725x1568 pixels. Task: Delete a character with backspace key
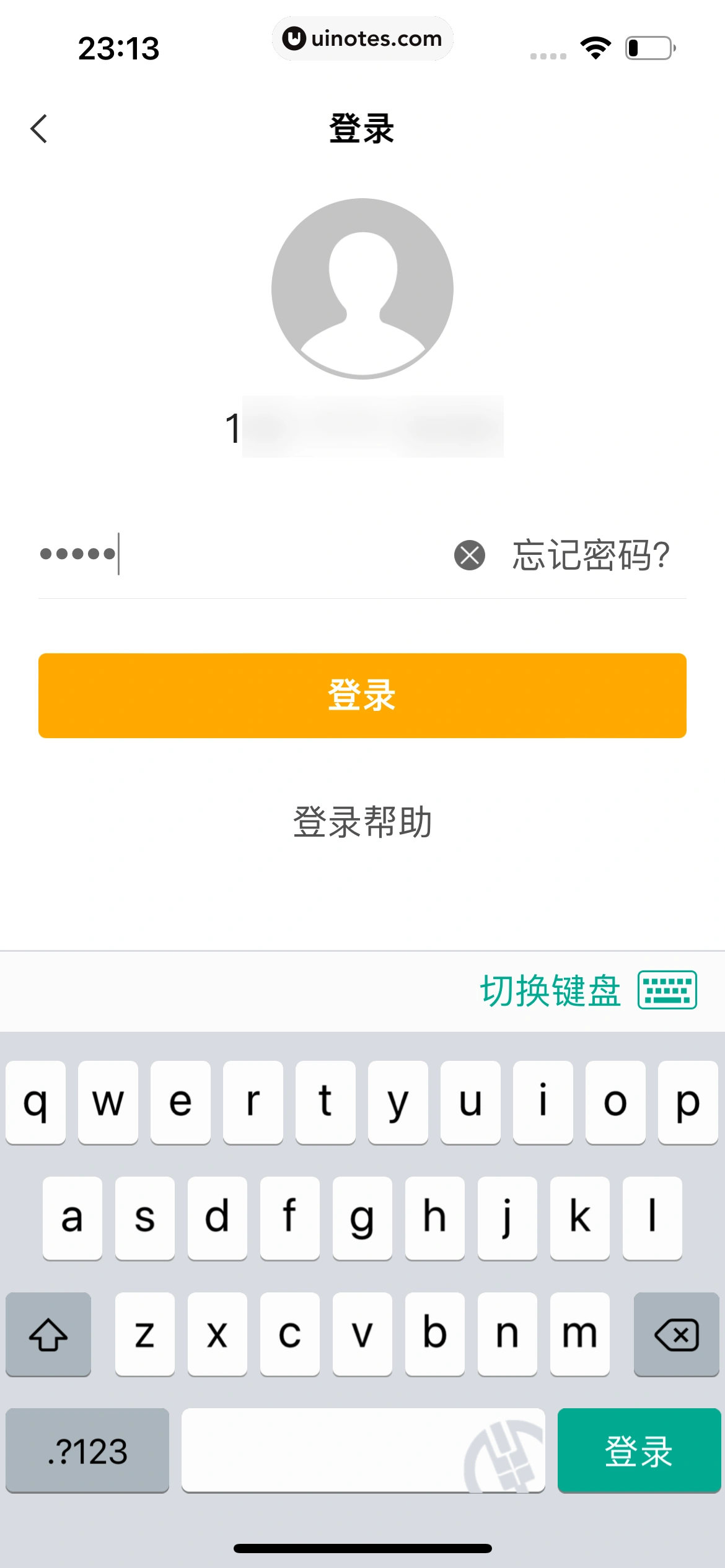click(675, 1335)
